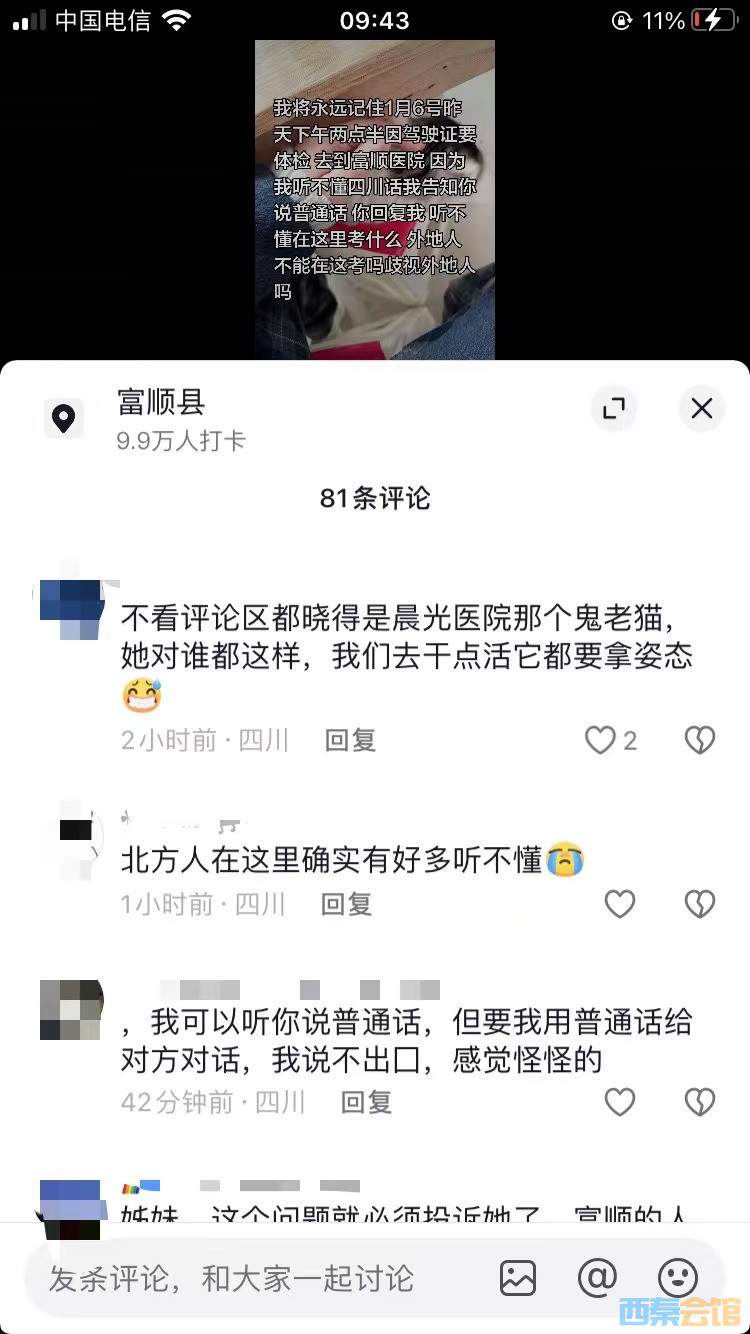Reply to the 我说不出口 comment

coord(366,1102)
